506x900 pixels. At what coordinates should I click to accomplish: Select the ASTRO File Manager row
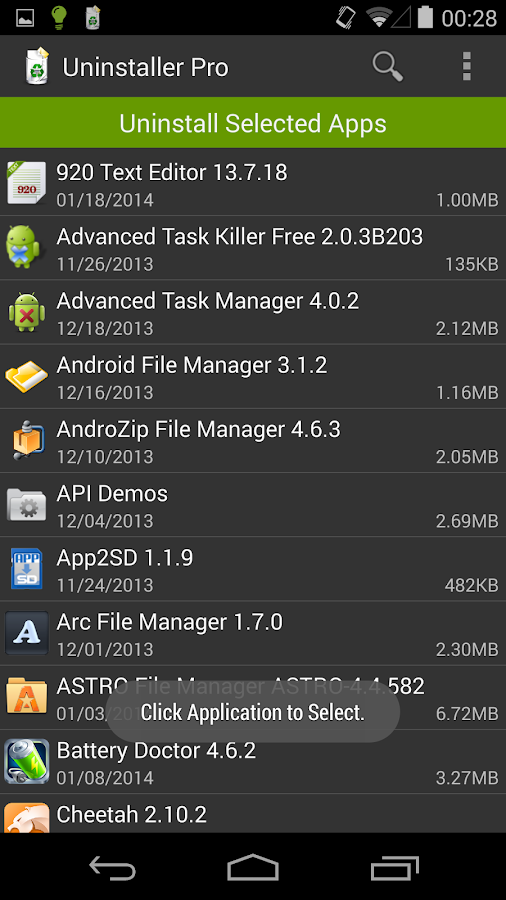coord(253,698)
